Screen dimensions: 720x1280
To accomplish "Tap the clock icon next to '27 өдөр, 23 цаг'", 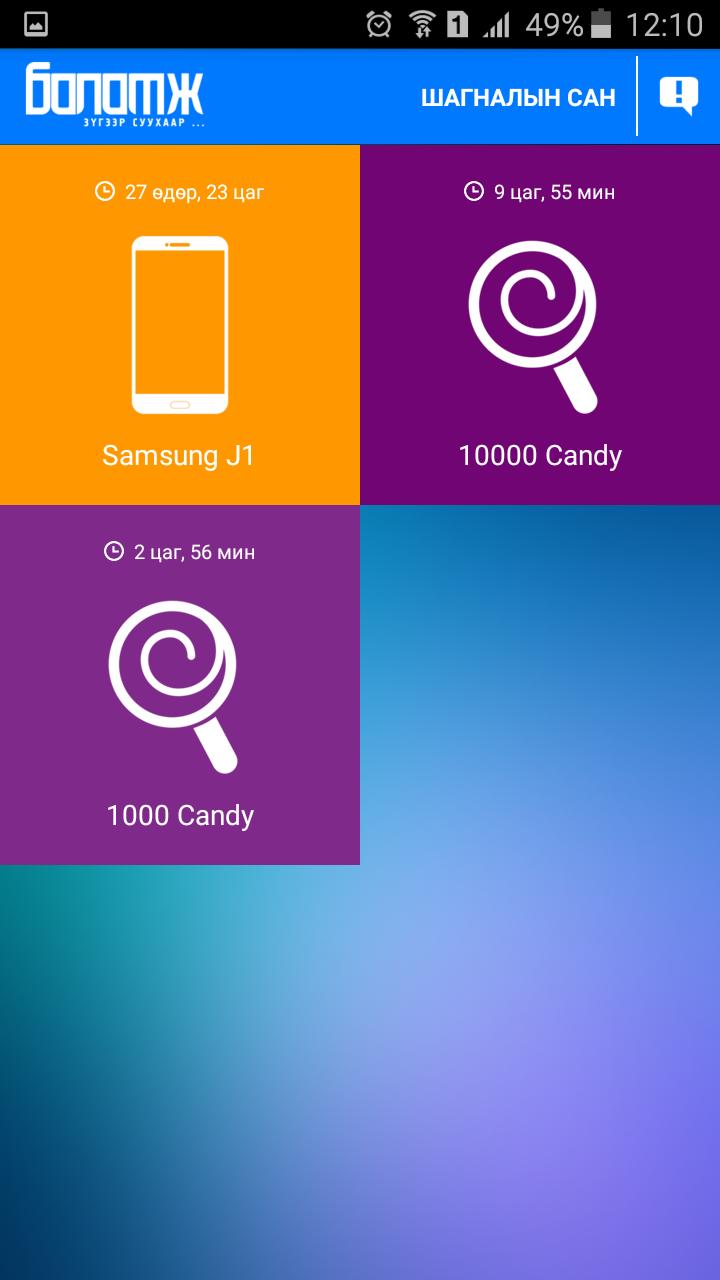I will click(x=106, y=190).
